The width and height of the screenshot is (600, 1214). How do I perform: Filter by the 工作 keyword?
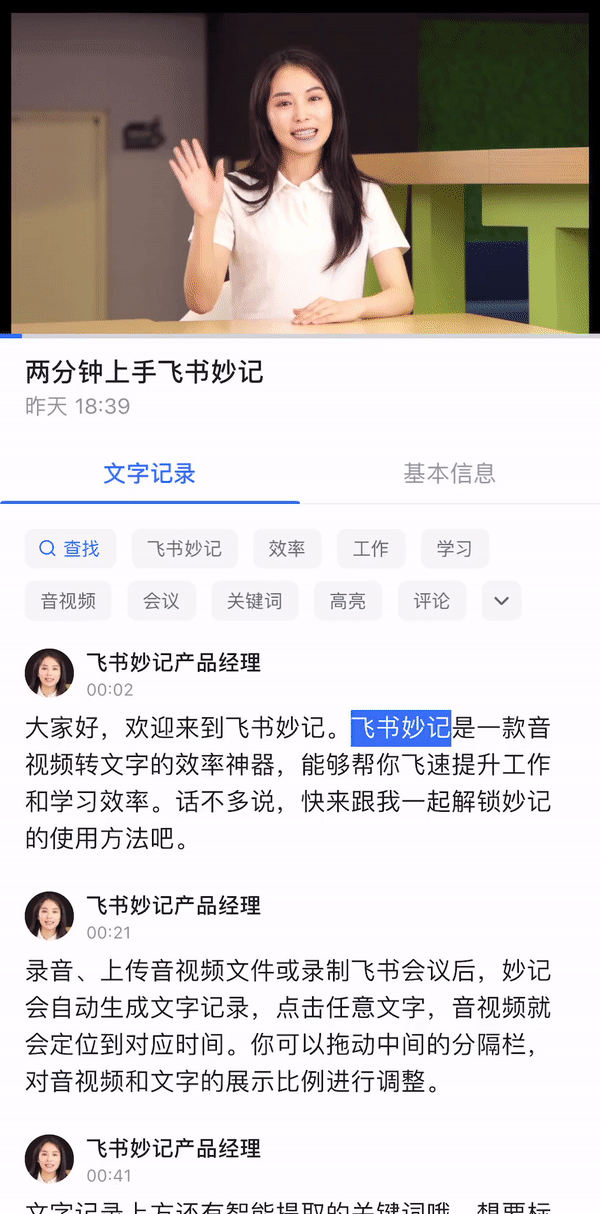(x=370, y=549)
